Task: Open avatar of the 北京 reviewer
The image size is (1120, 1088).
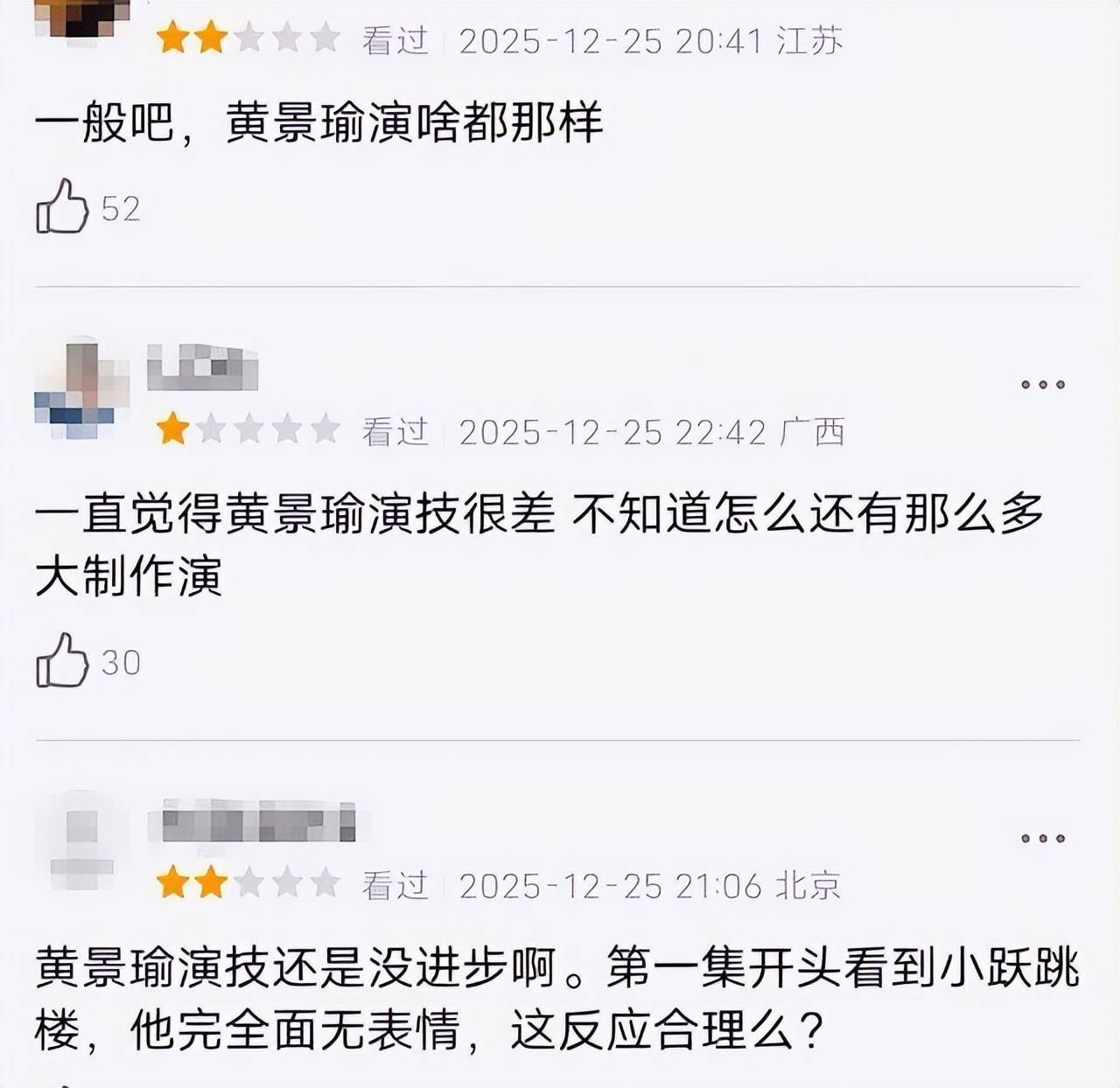Action: tap(81, 841)
